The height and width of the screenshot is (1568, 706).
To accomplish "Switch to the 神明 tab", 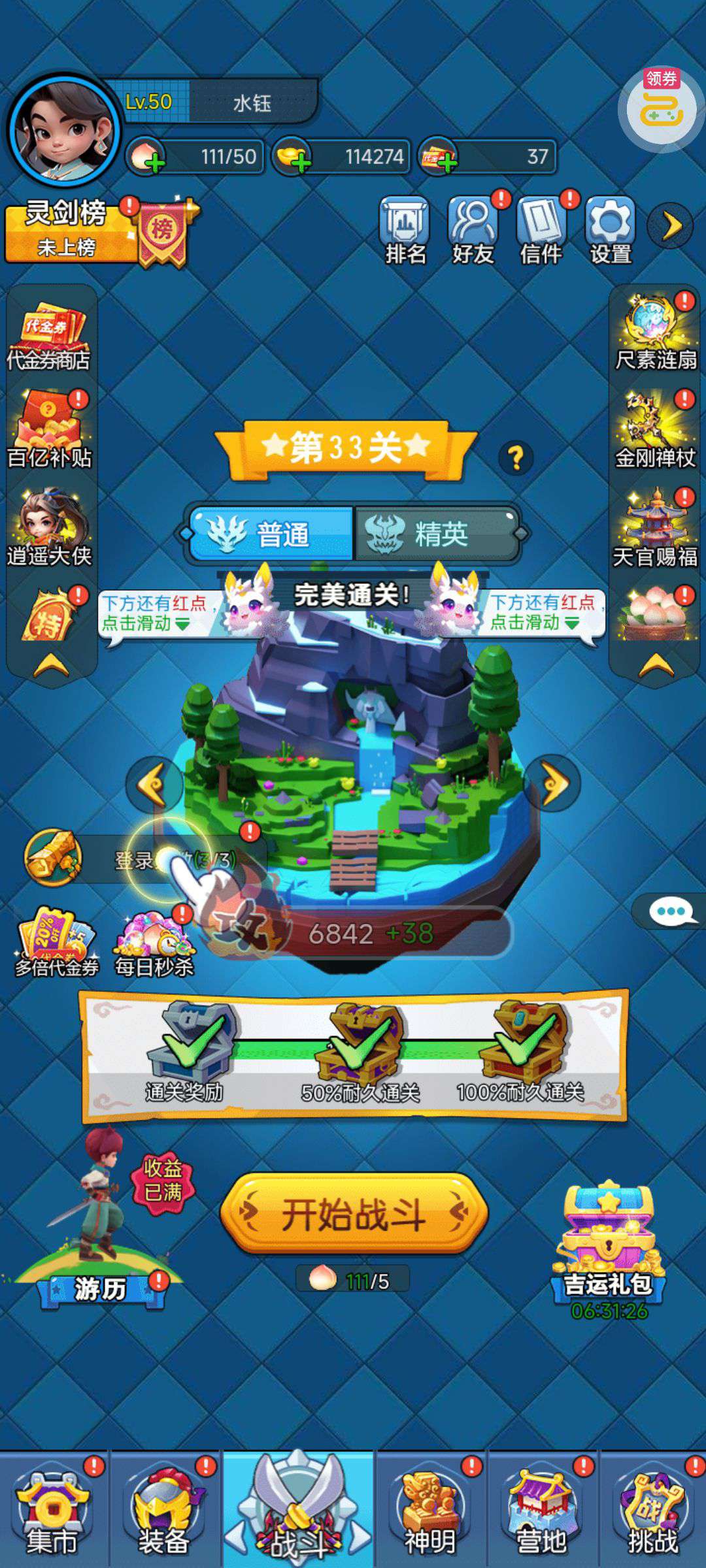I will click(x=429, y=1509).
